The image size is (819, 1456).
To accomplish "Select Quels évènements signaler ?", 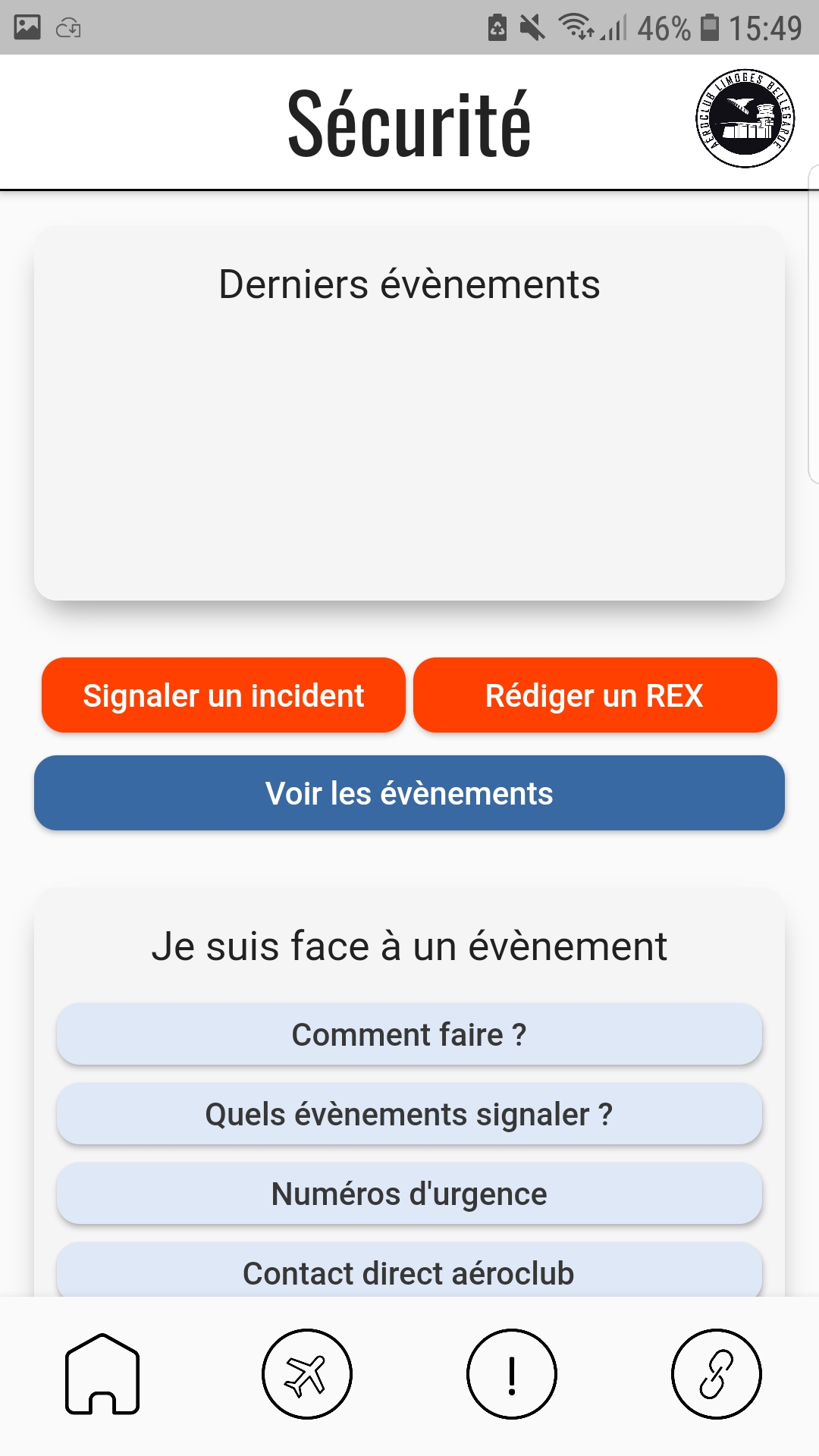I will 409,1114.
